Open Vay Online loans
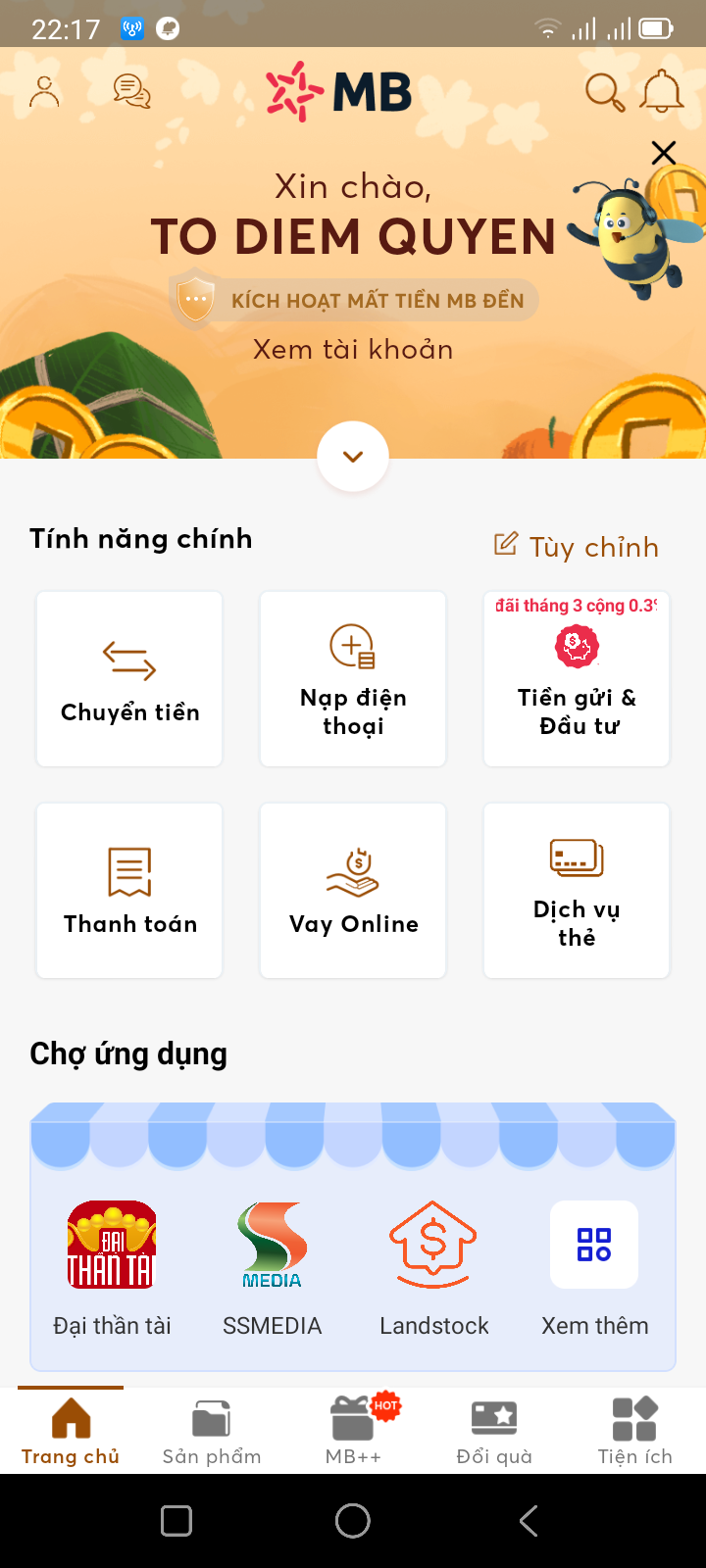This screenshot has height=1568, width=706. [x=353, y=890]
